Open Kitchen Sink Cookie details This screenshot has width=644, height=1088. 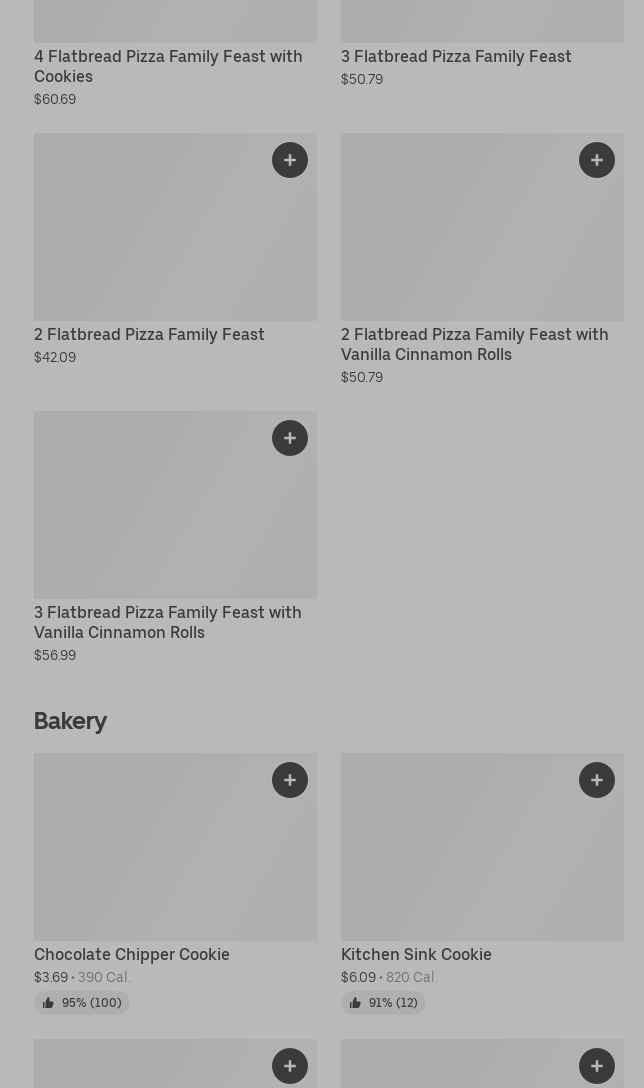click(416, 954)
